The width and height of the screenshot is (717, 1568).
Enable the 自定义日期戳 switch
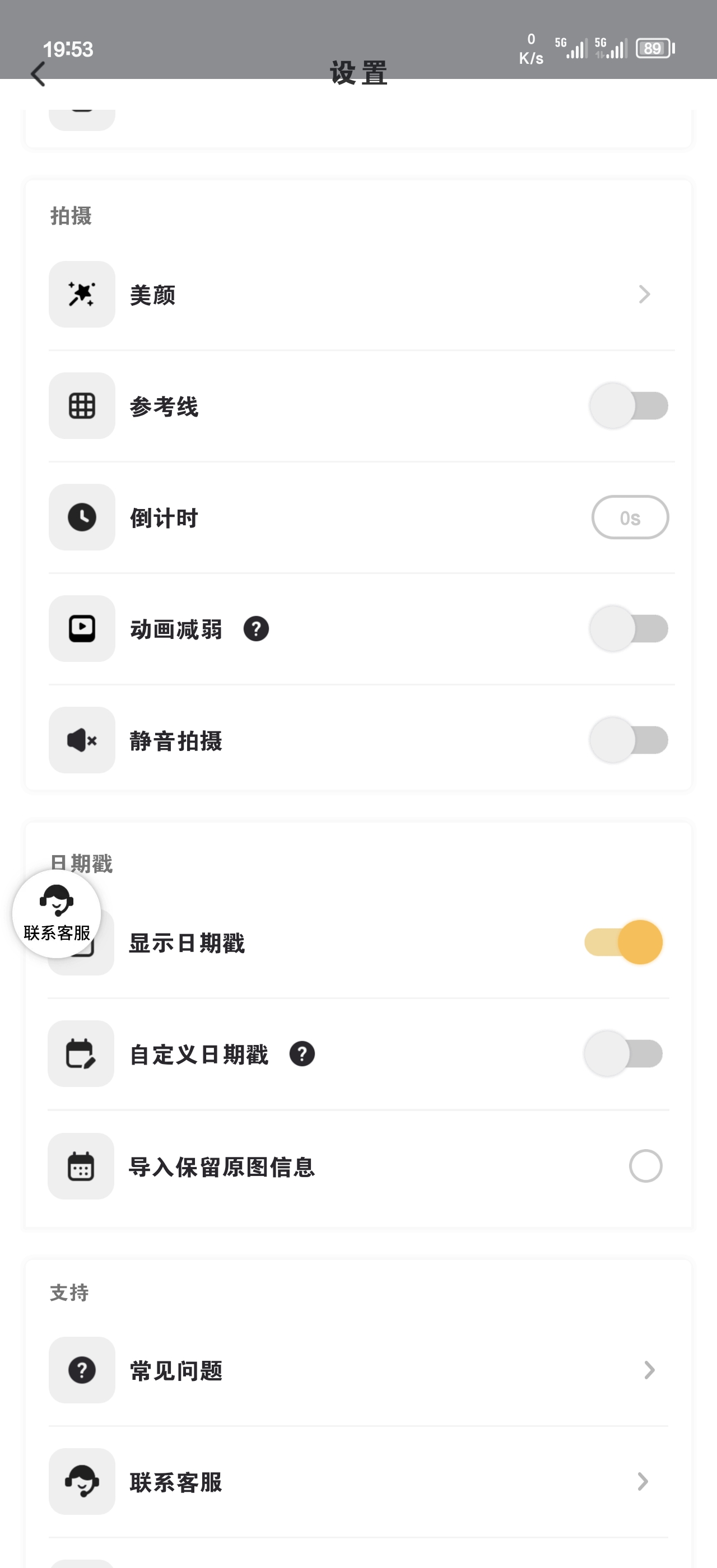[623, 1054]
